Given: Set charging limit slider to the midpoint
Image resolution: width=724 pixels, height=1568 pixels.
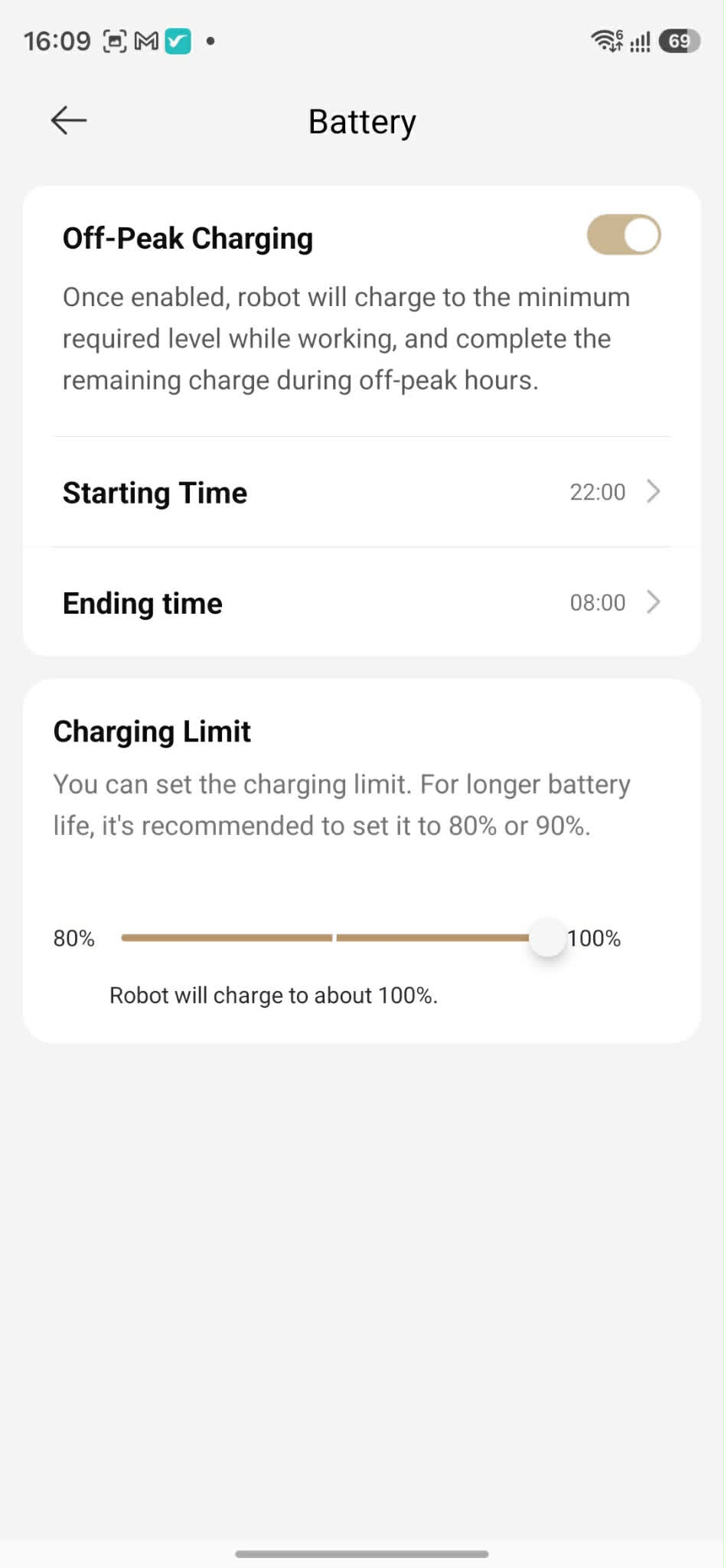Looking at the screenshot, I should coord(334,937).
